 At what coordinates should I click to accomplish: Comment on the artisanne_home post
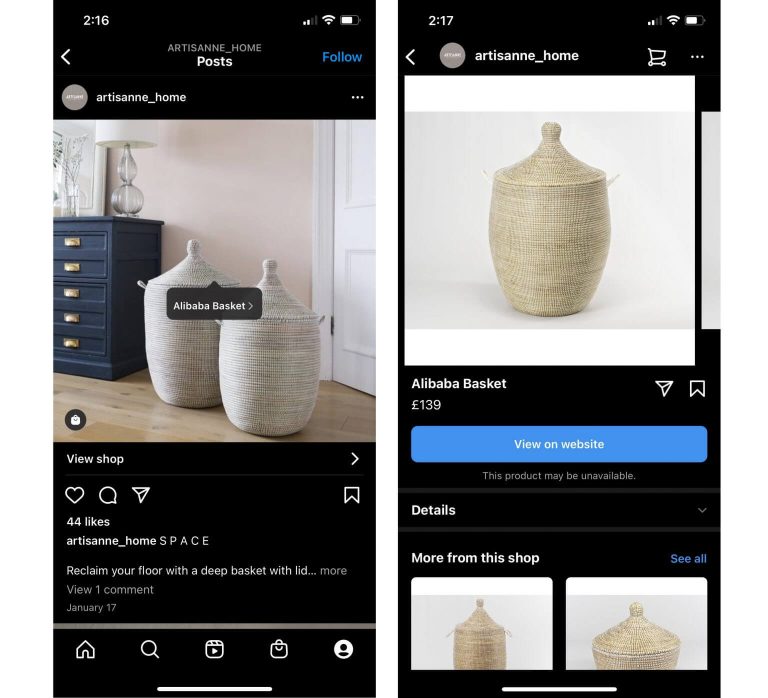pos(108,495)
